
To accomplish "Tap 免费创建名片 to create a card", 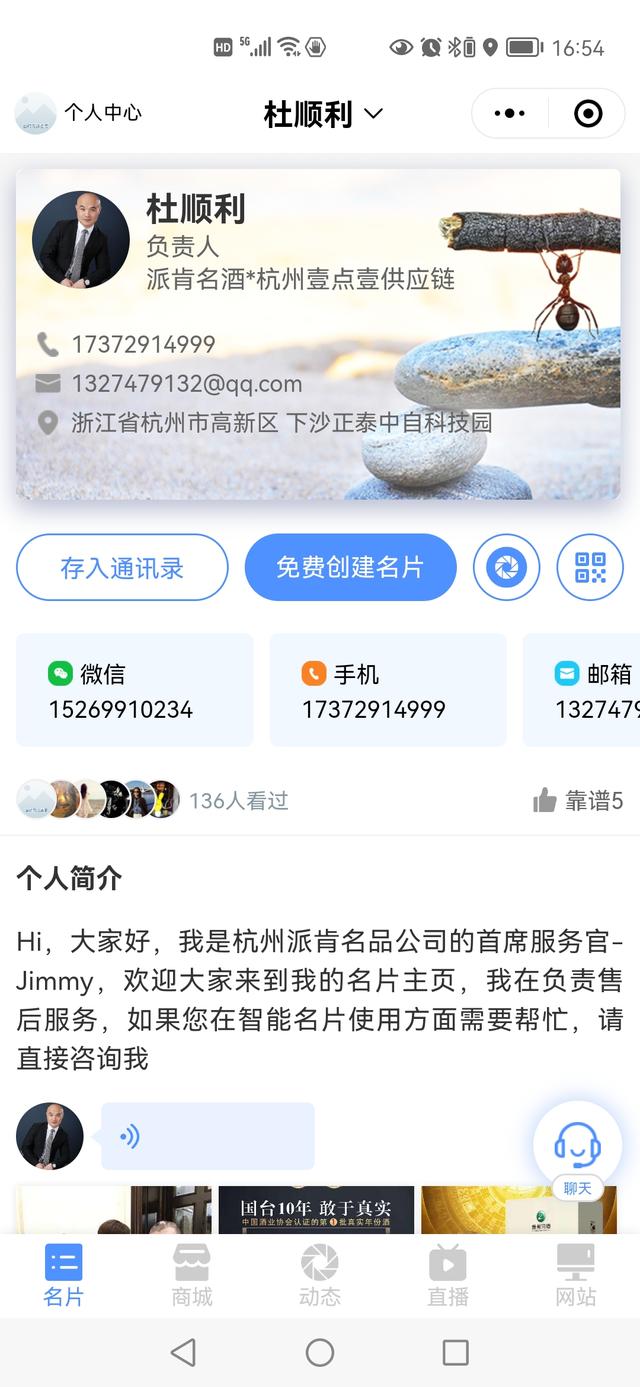I will pos(350,568).
